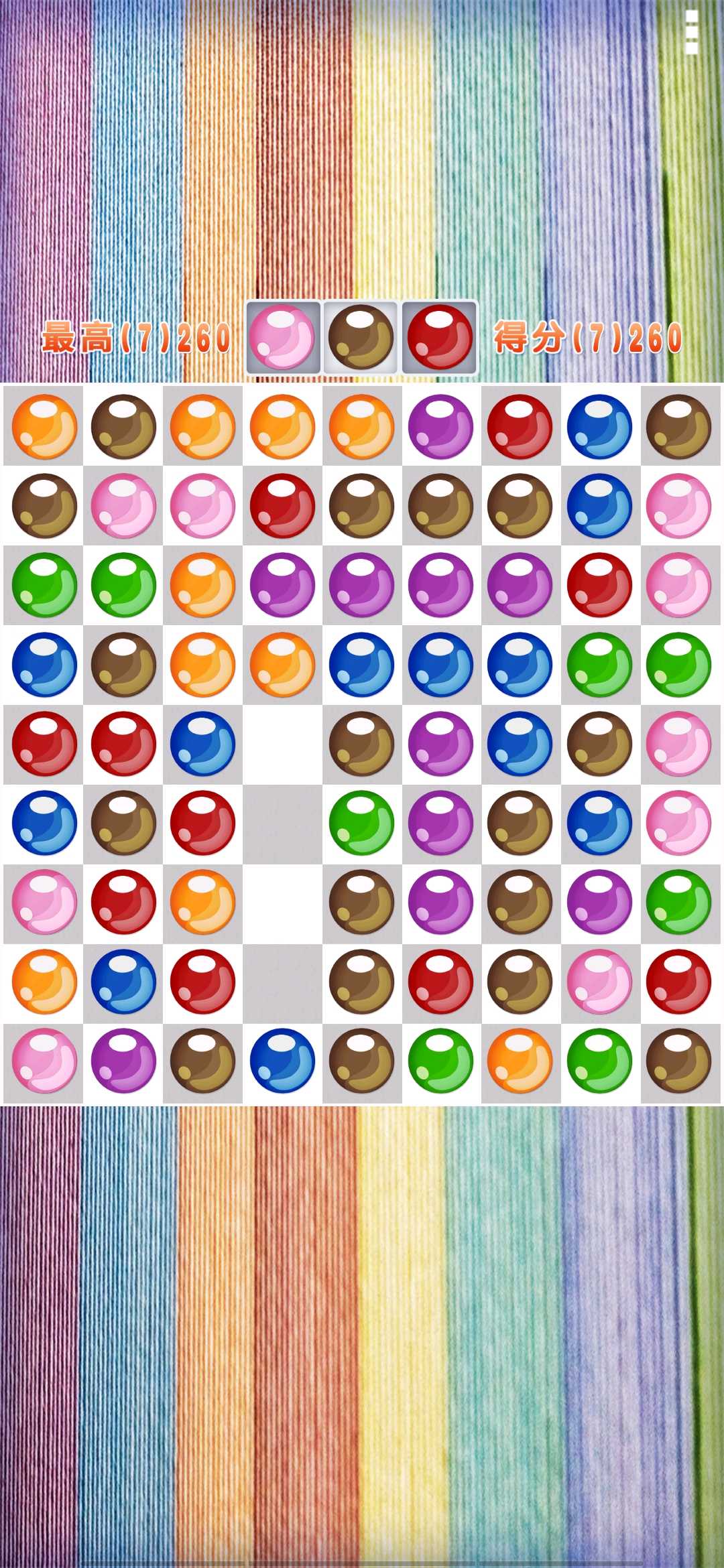This screenshot has width=724, height=1568.
Task: Select the blue ball in the bottom row
Action: tap(282, 1061)
